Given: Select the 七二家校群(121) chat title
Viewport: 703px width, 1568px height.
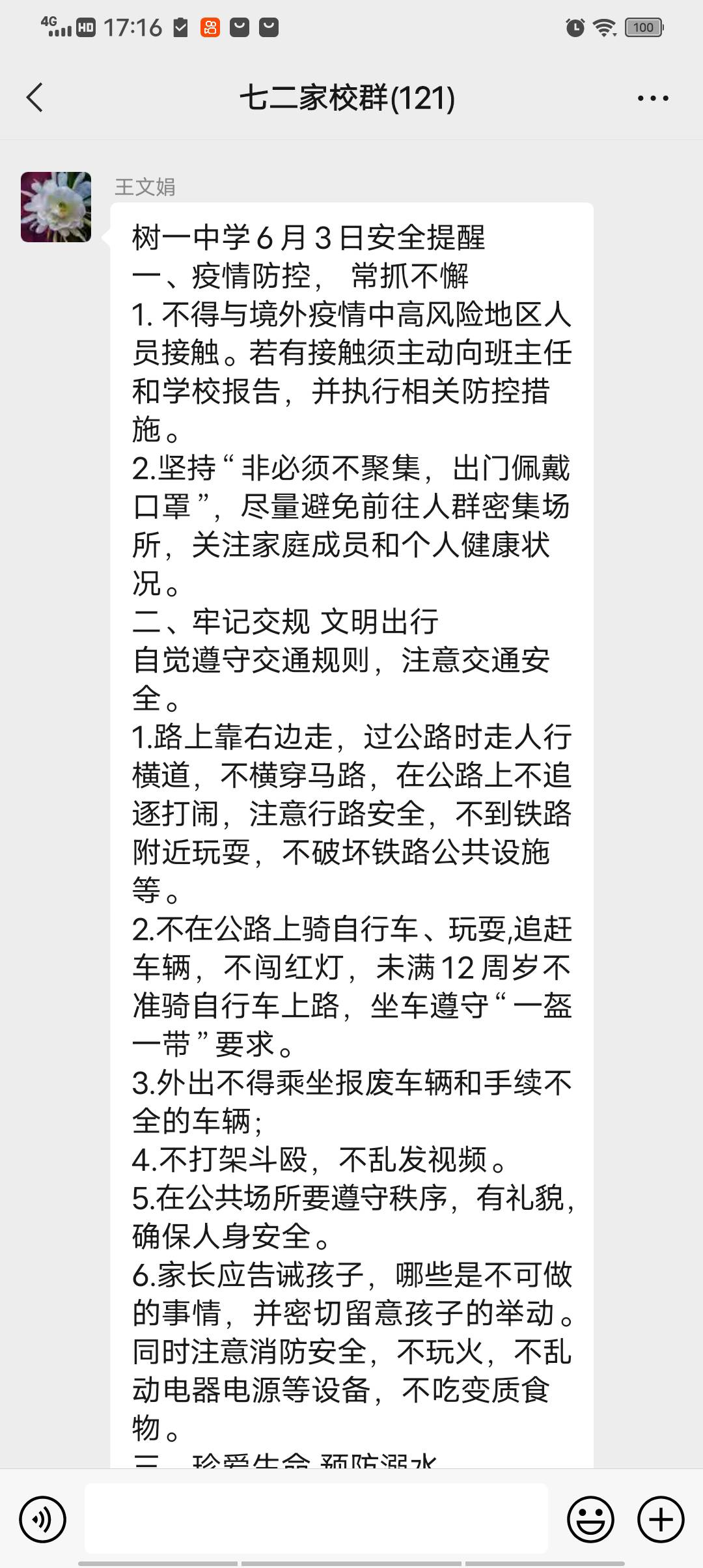Looking at the screenshot, I should pyautogui.click(x=350, y=98).
